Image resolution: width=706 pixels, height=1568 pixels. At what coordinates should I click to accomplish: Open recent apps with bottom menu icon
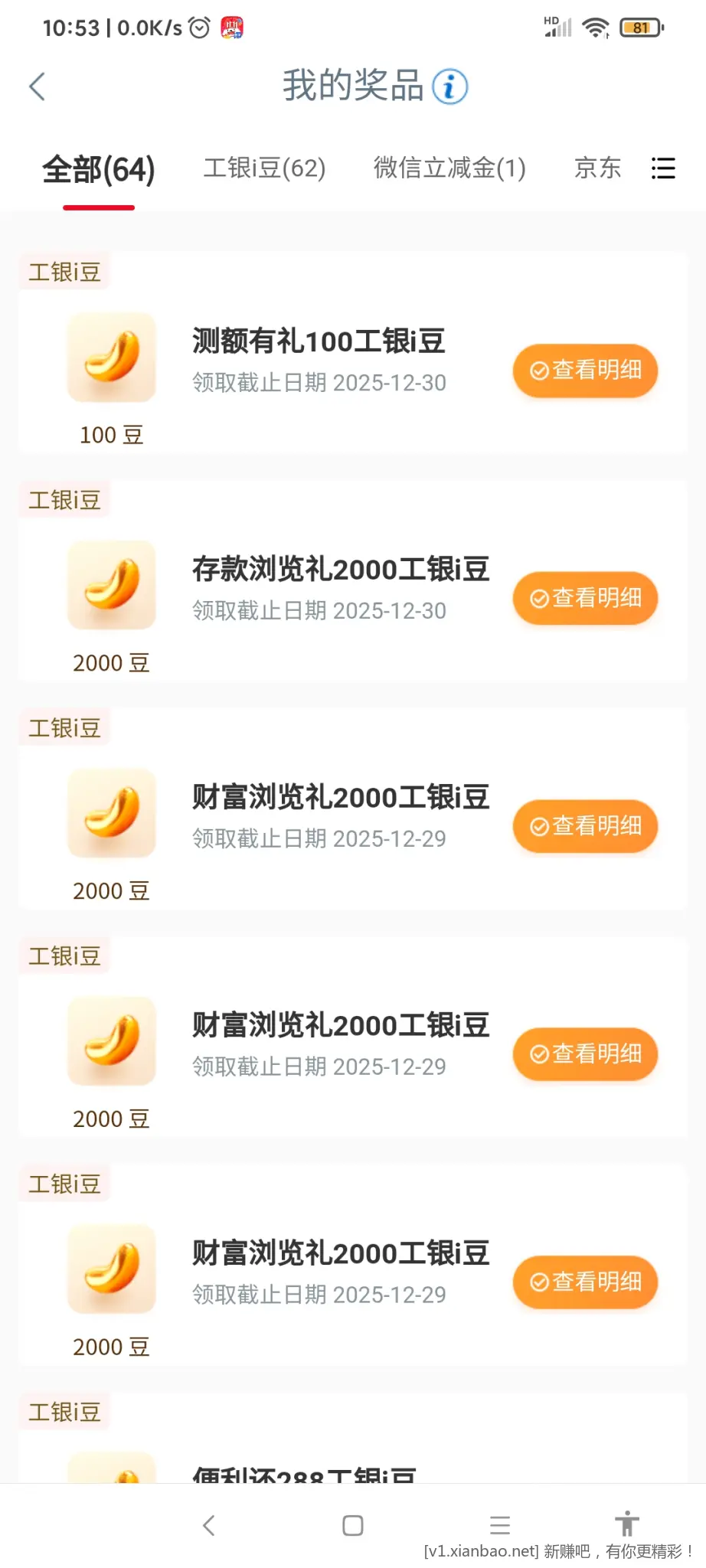click(500, 1525)
